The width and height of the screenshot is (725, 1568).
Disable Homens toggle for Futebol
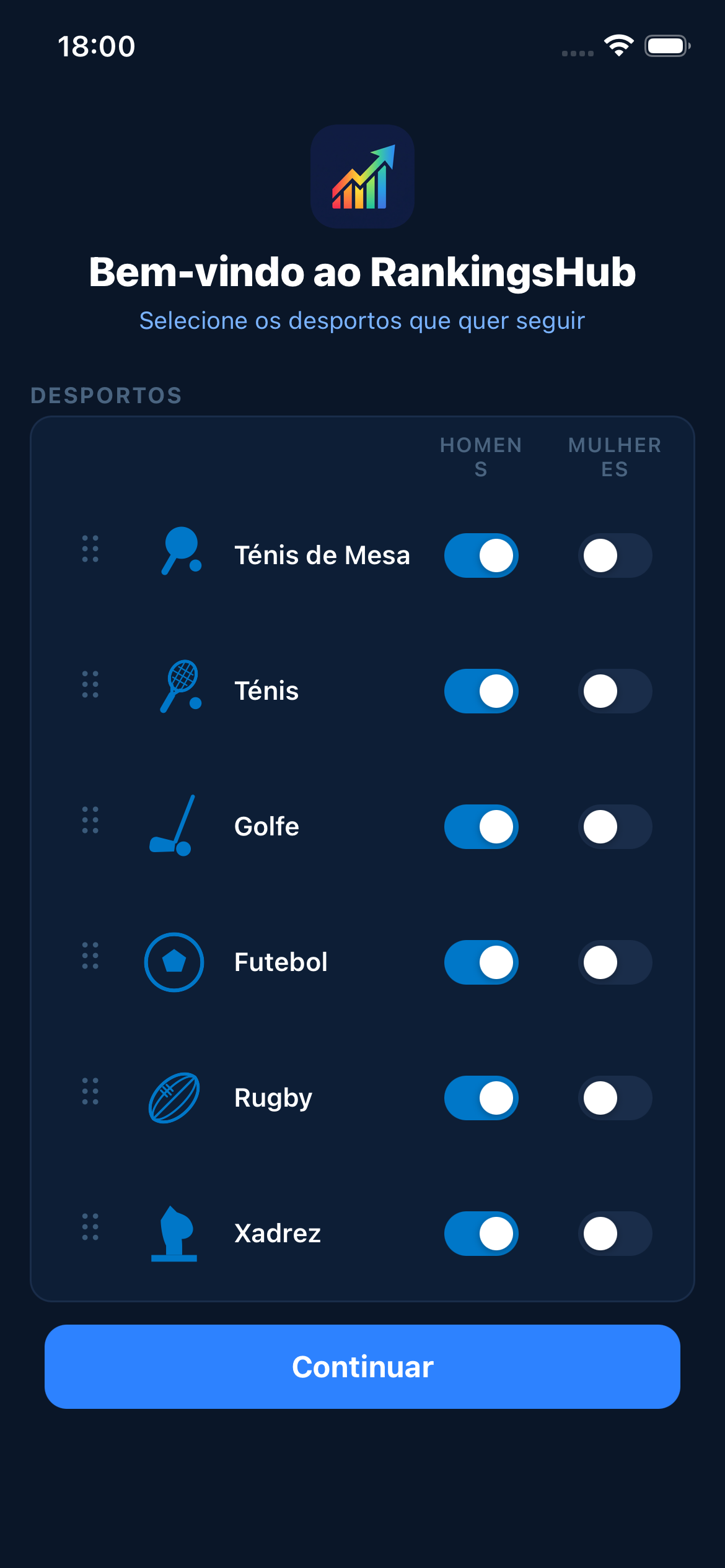tap(481, 962)
